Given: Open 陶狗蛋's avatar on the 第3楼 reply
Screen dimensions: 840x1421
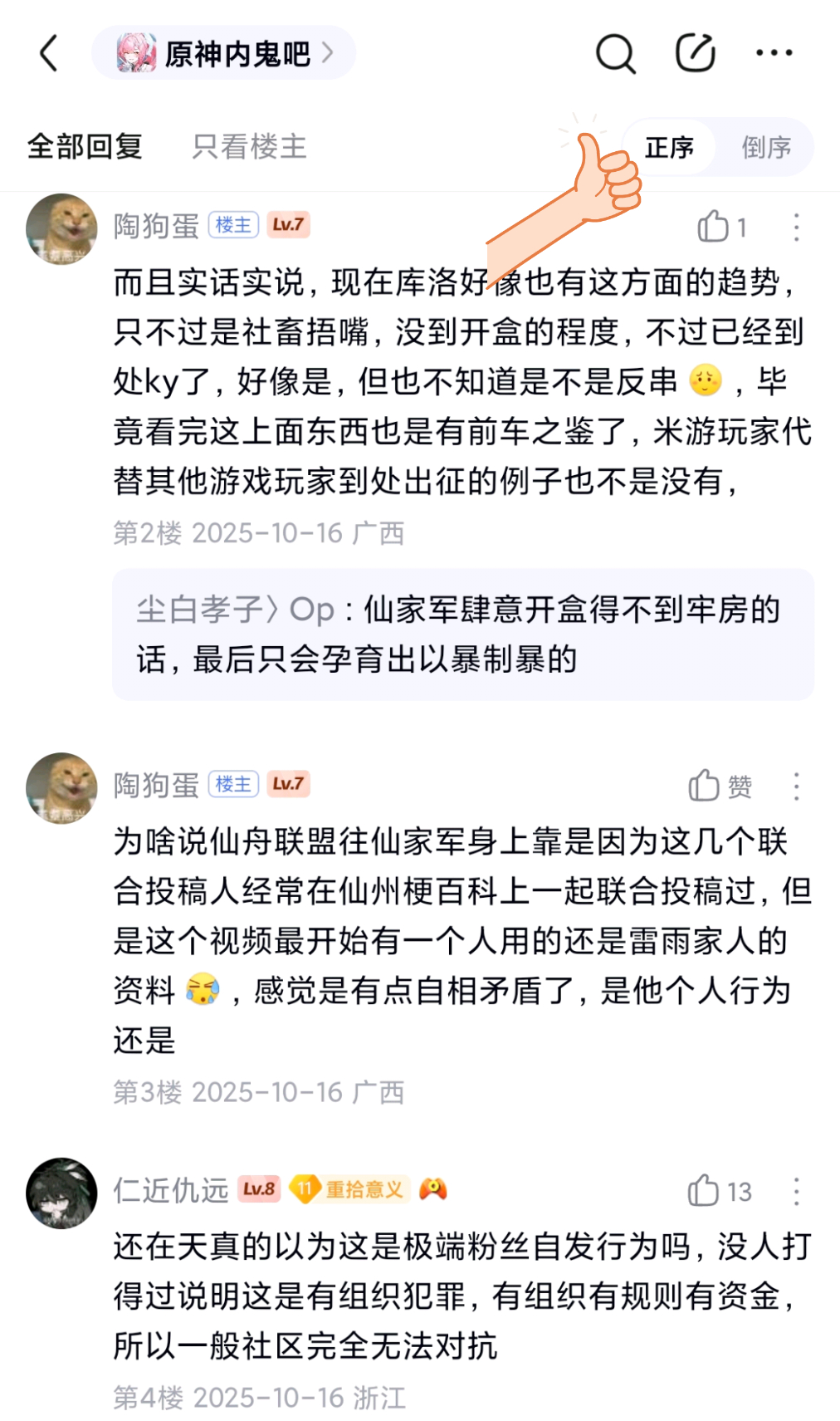Looking at the screenshot, I should click(62, 787).
